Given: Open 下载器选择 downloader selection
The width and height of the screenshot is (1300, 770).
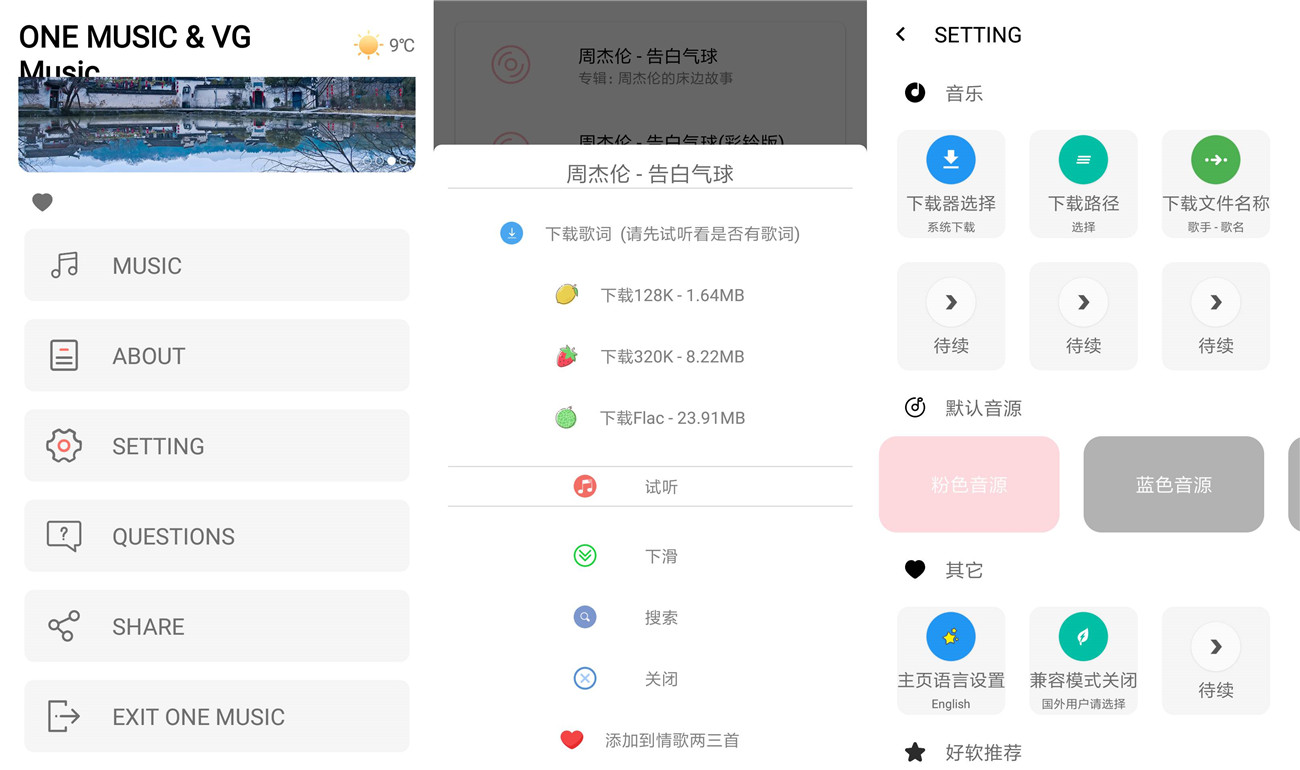Looking at the screenshot, I should (x=951, y=184).
